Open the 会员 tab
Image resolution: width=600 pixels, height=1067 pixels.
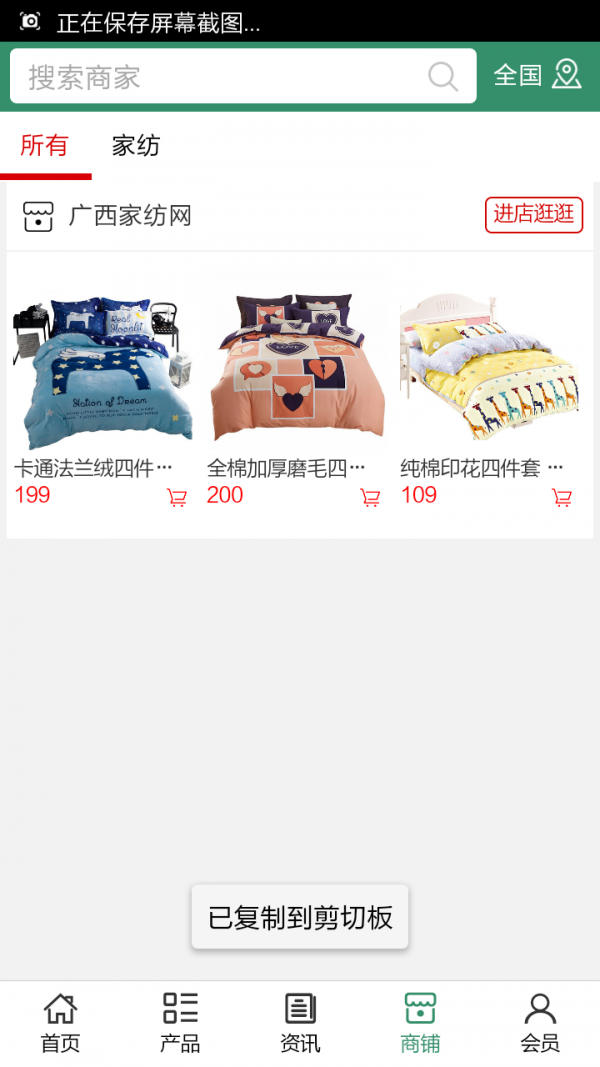[540, 1023]
